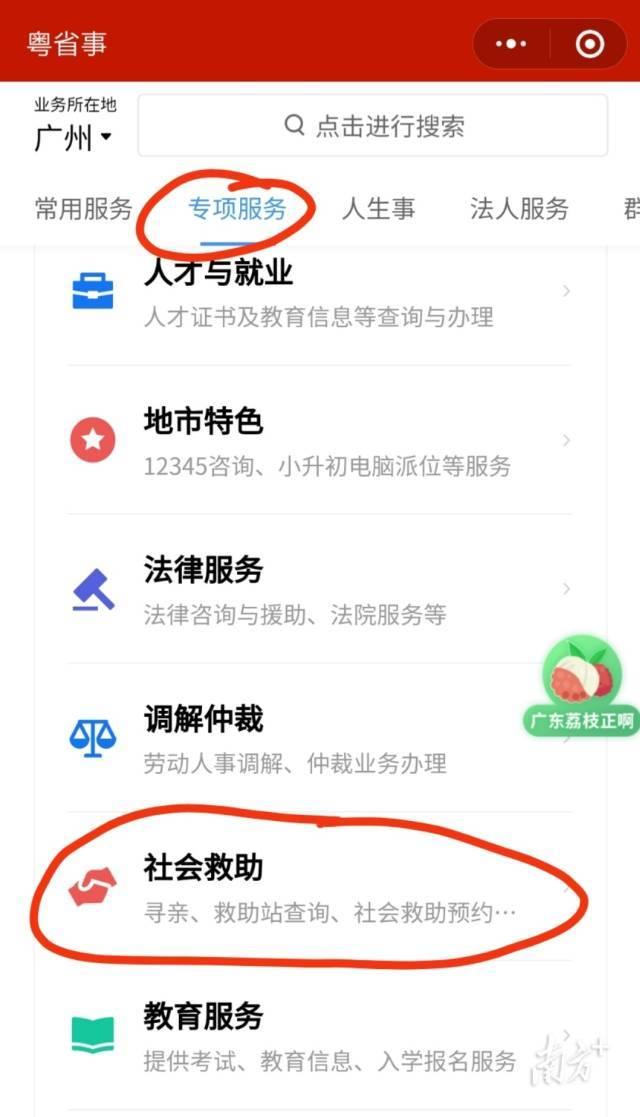Close the mini program with the circle button
640x1117 pixels.
pyautogui.click(x=590, y=43)
